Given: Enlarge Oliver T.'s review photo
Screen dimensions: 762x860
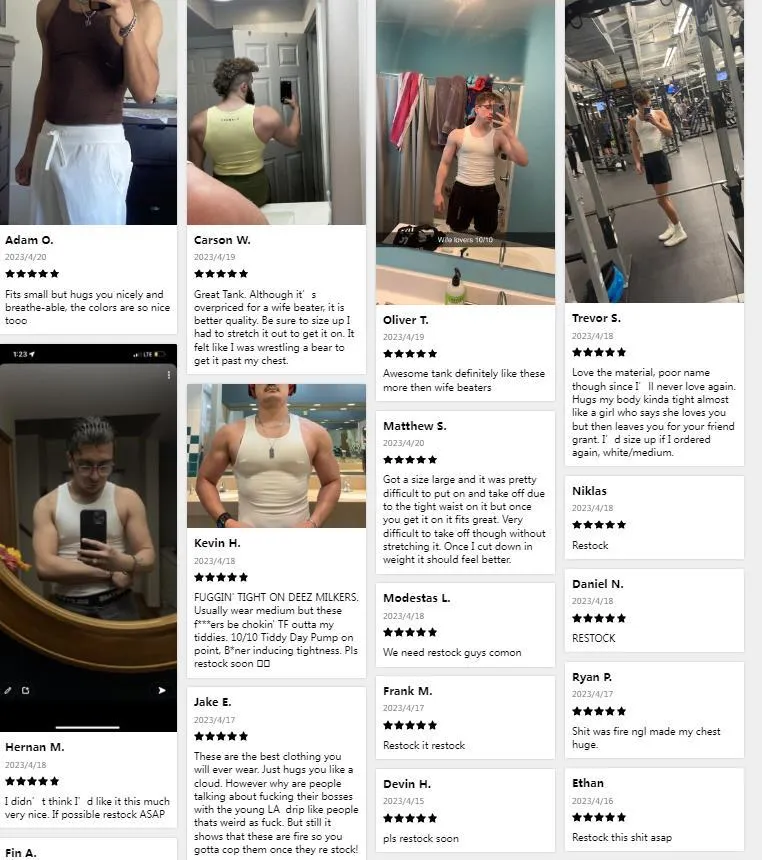Looking at the screenshot, I should [465, 152].
